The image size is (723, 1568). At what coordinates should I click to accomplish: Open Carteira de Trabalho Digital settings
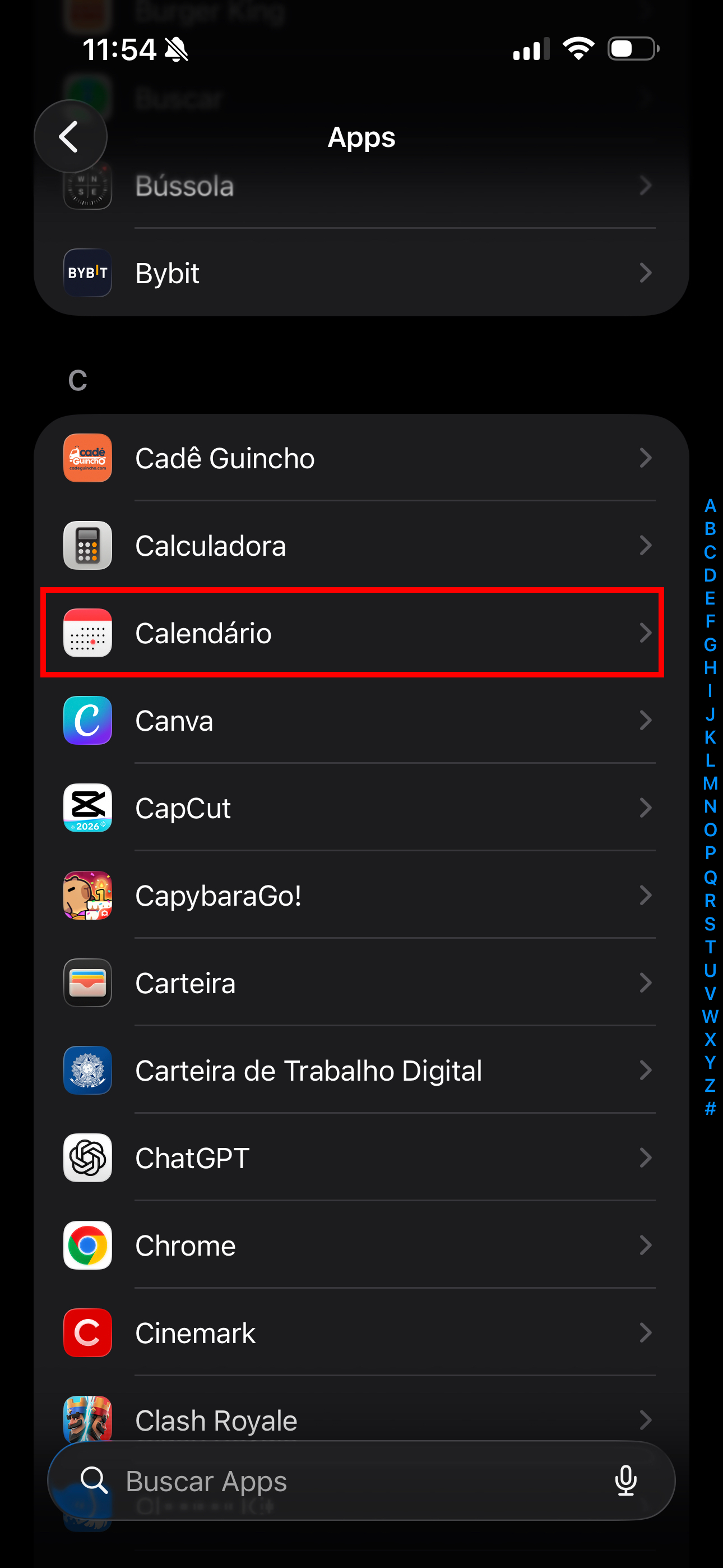coord(360,1071)
